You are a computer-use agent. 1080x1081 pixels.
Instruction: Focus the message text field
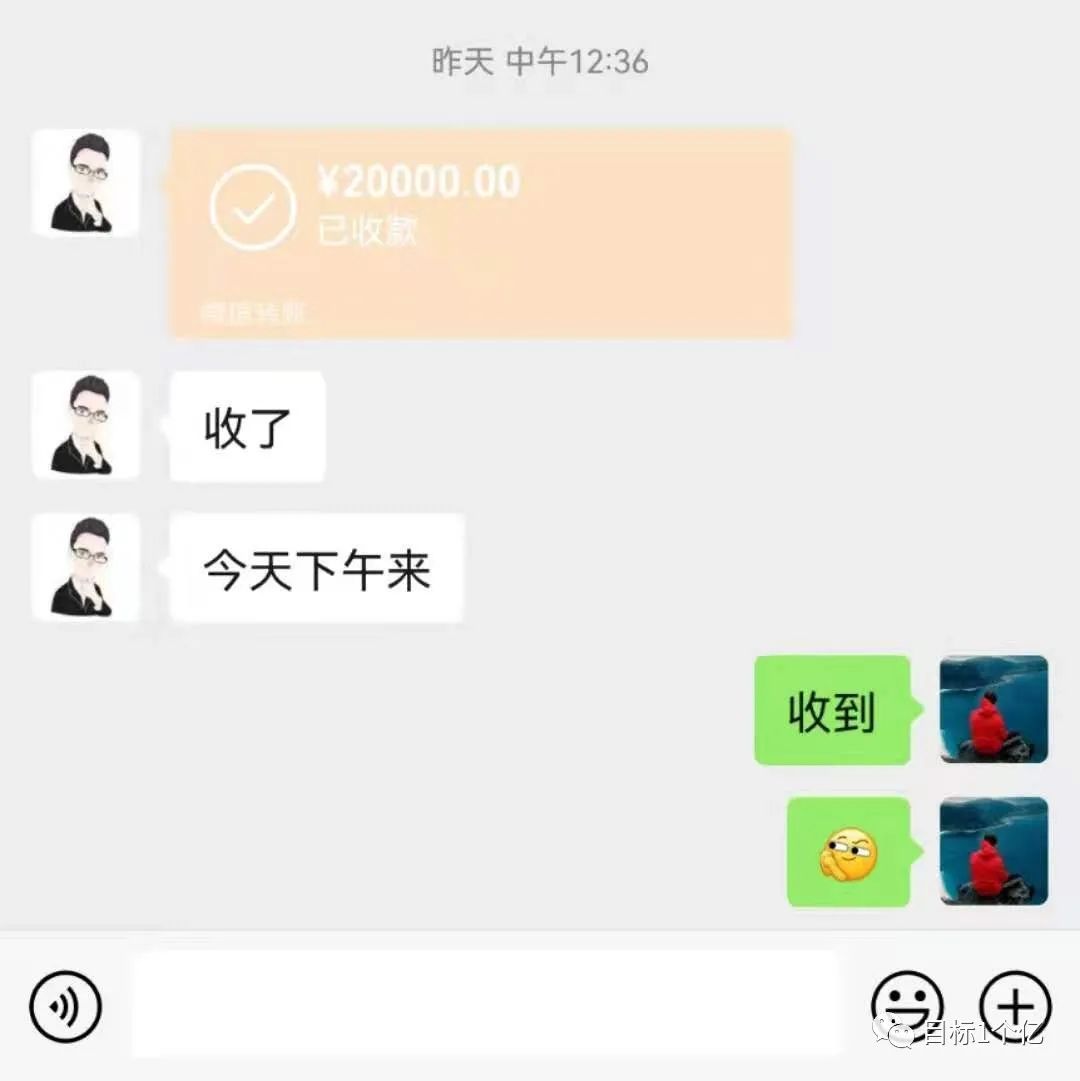[x=486, y=1004]
